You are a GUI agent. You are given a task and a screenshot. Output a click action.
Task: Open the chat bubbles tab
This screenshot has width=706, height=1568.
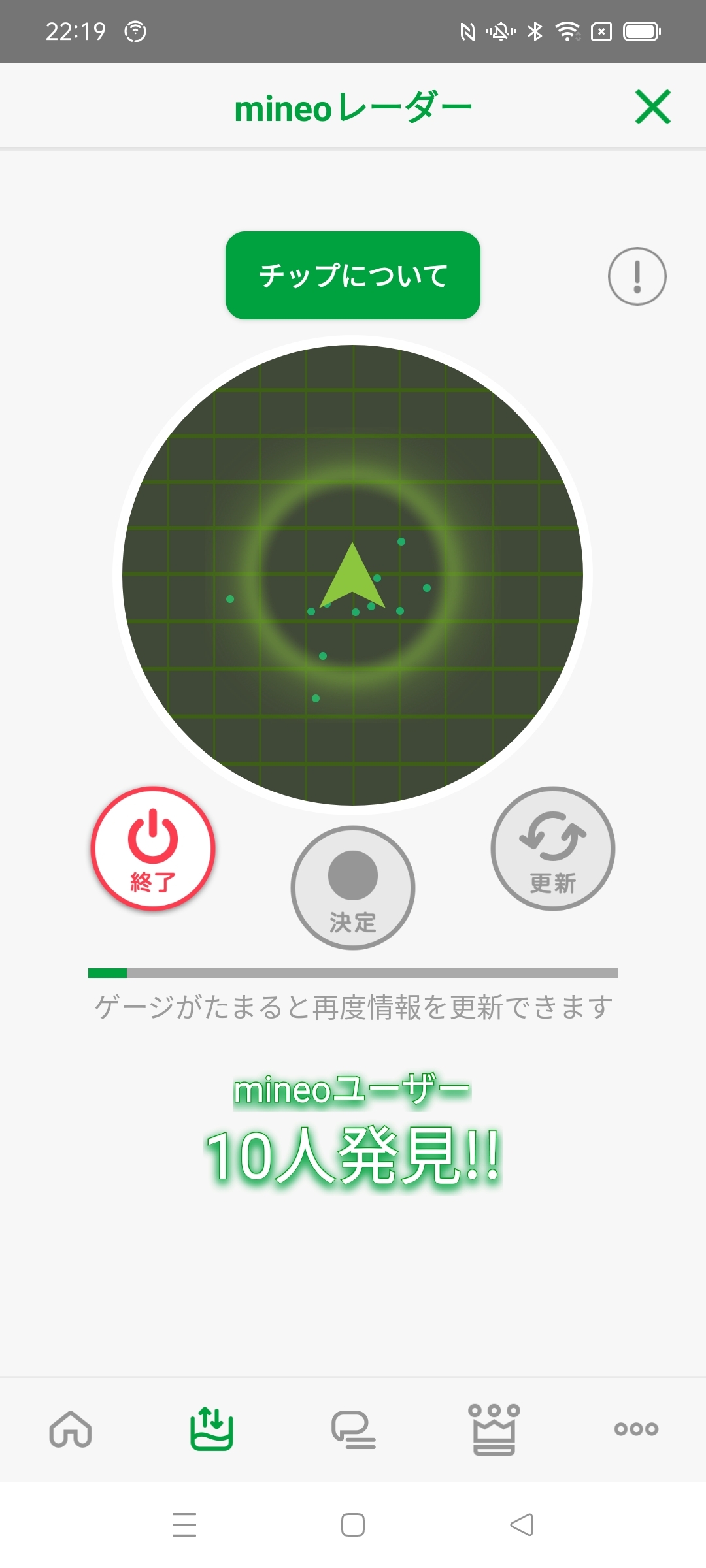[x=353, y=1429]
